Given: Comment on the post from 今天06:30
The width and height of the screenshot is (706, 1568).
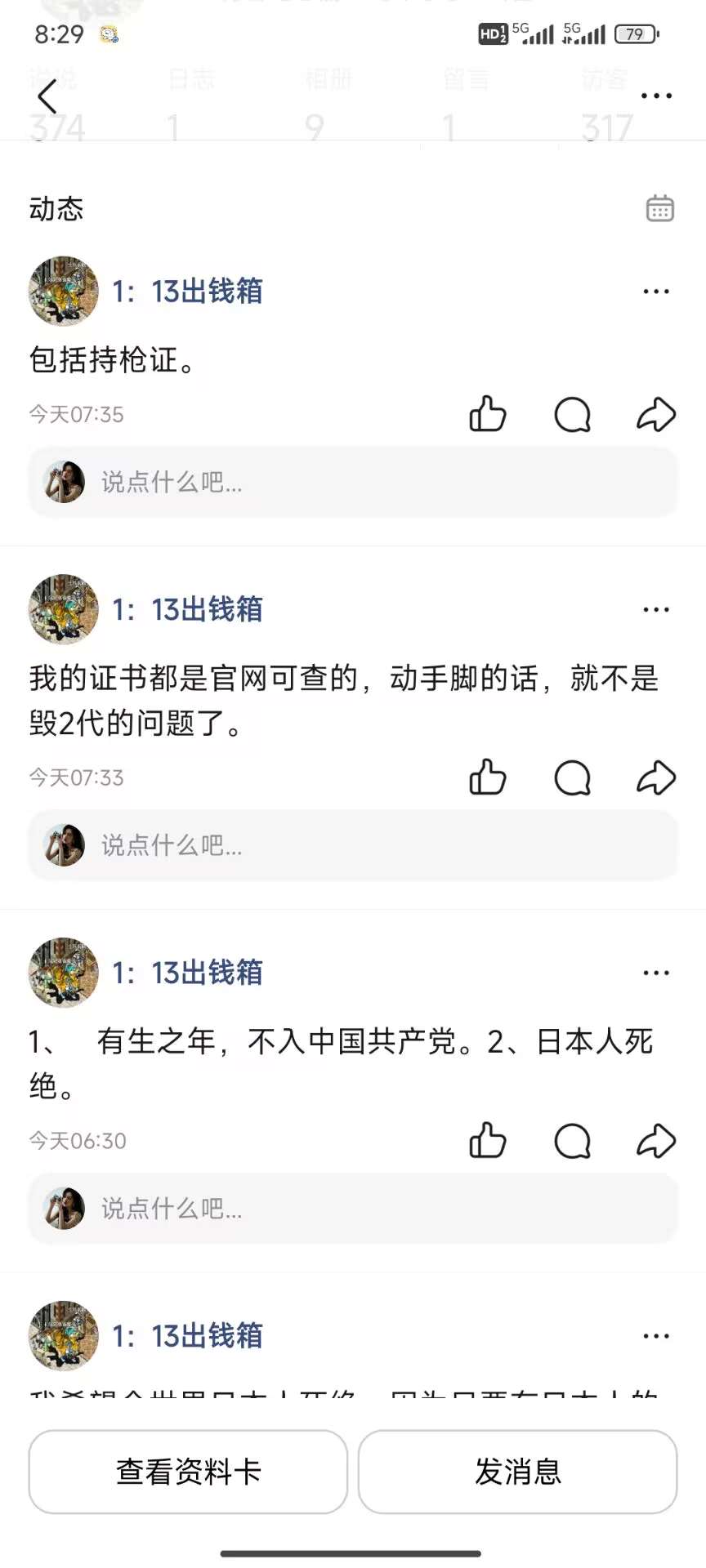Looking at the screenshot, I should click(x=572, y=1141).
